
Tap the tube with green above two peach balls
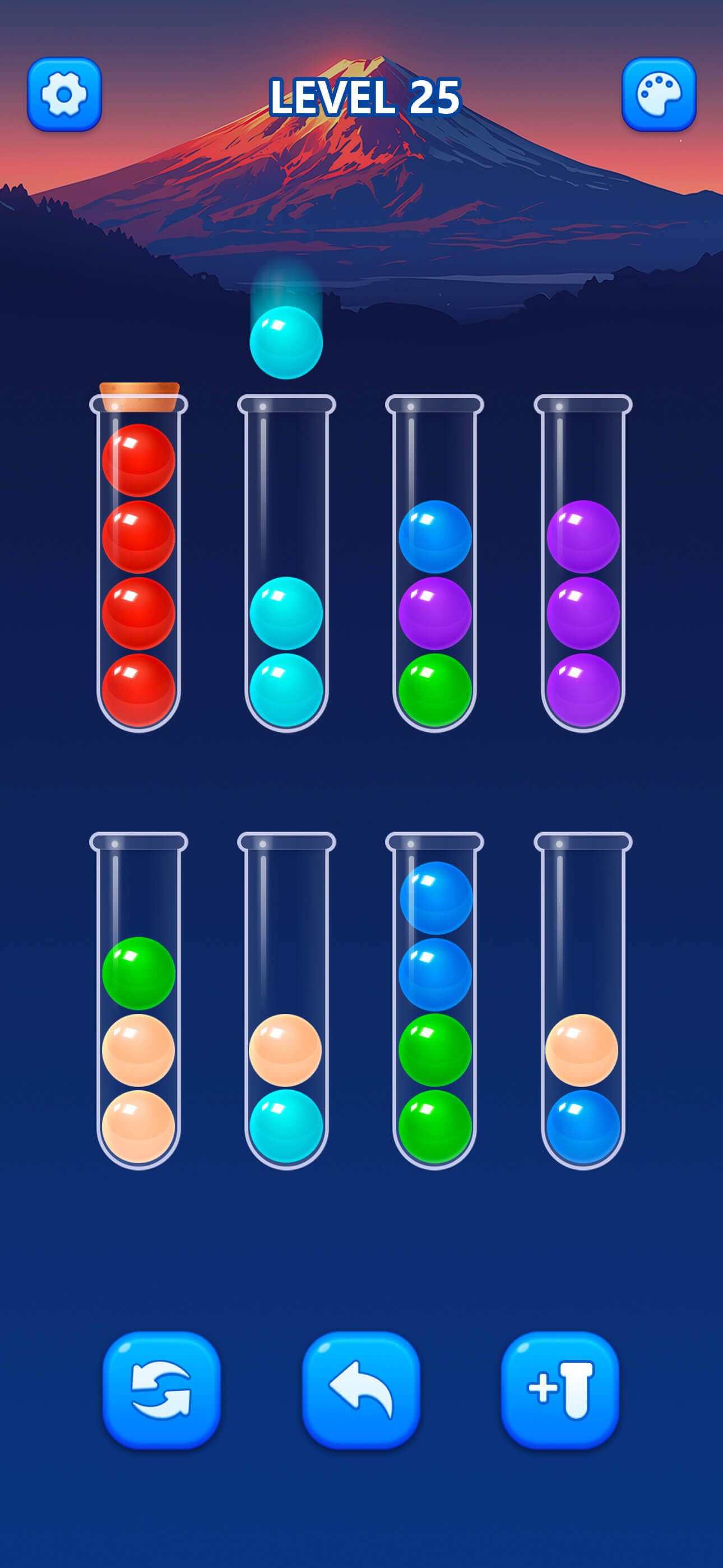pos(139,1001)
